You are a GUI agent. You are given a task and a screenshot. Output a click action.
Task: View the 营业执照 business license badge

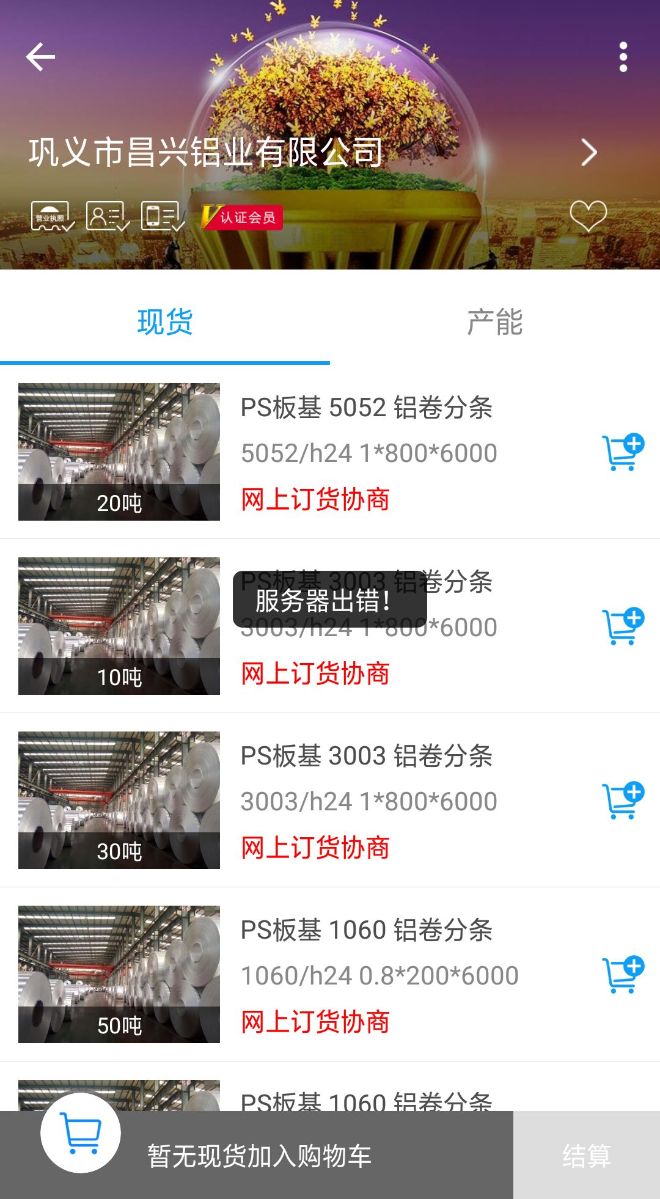[x=52, y=216]
